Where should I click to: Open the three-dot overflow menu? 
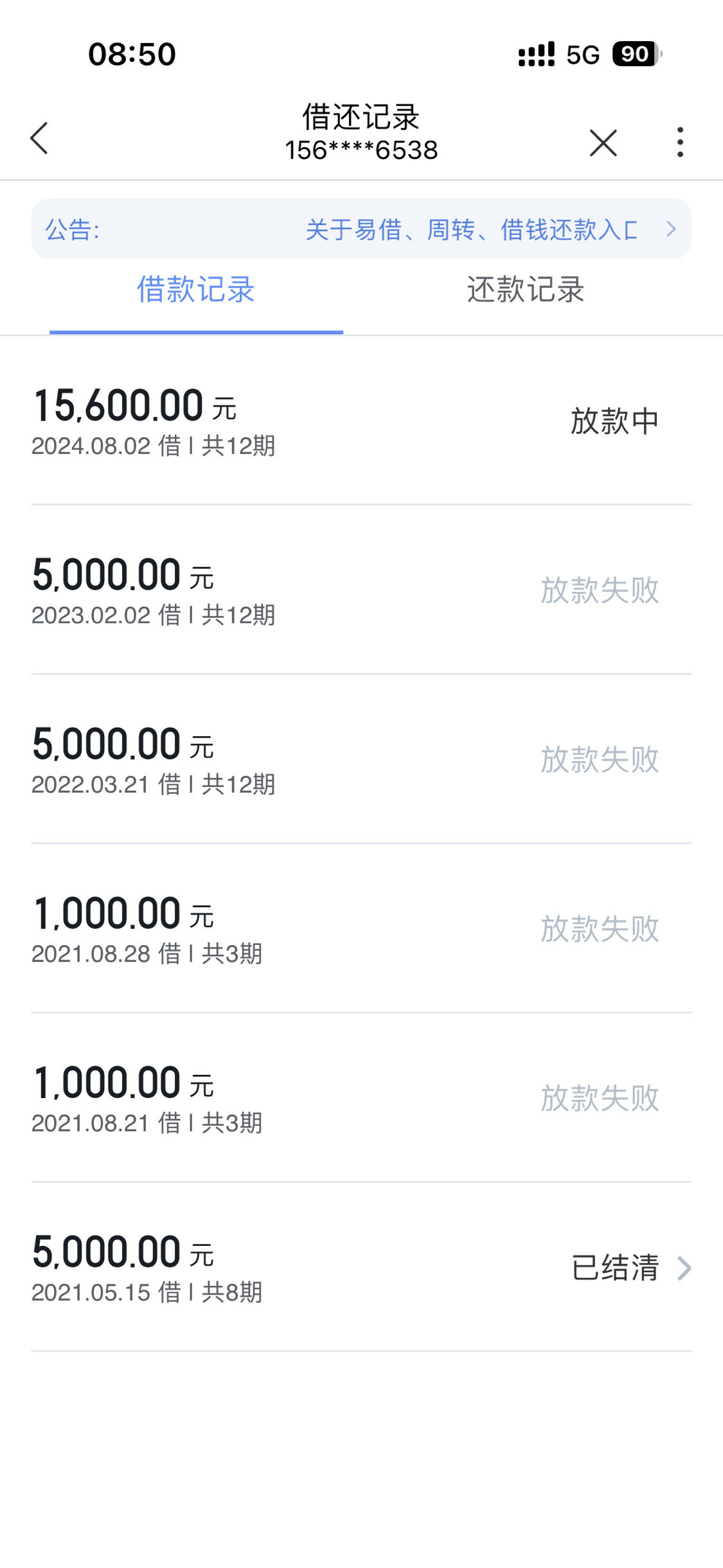tap(680, 142)
